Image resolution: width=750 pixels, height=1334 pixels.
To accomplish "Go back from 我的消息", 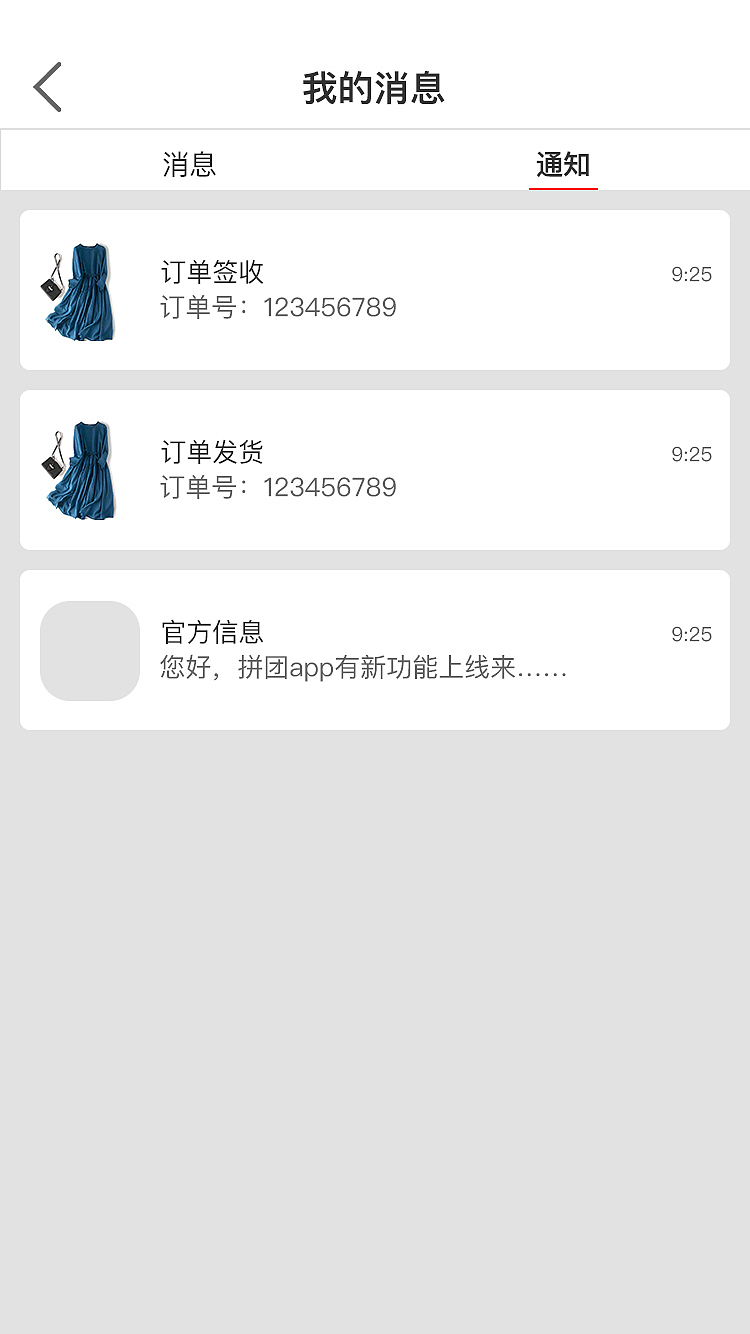I will [x=47, y=87].
